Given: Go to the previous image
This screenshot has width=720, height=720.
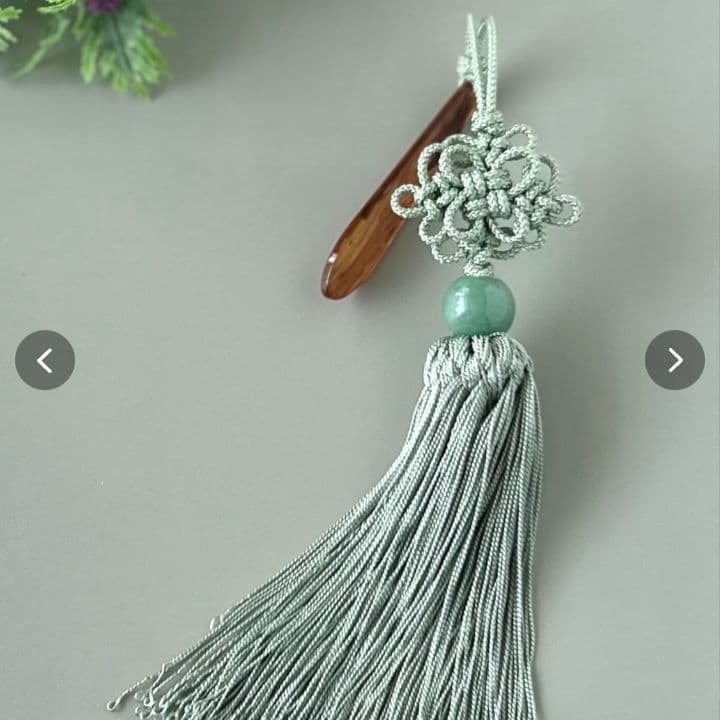Looking at the screenshot, I should pyautogui.click(x=45, y=360).
